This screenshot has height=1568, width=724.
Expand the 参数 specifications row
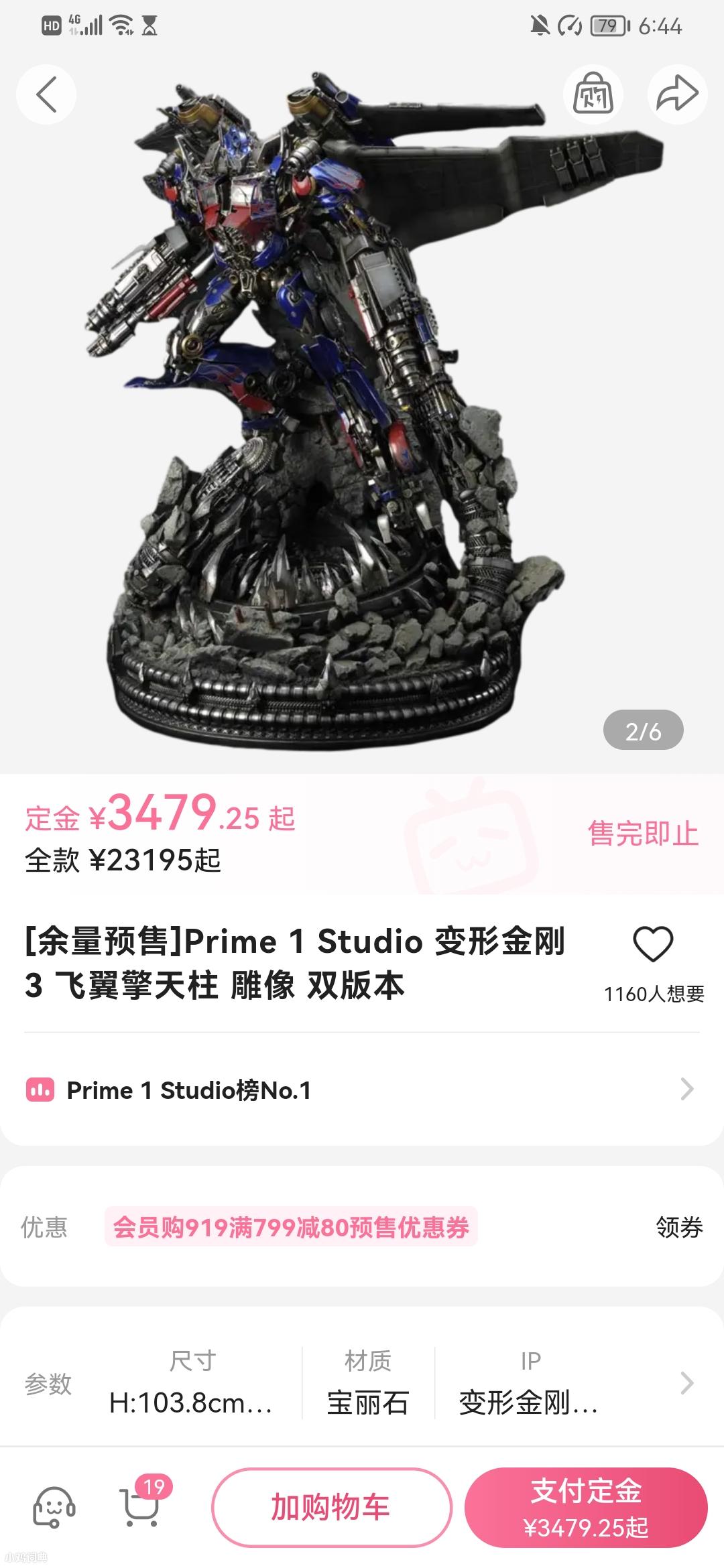click(686, 1382)
